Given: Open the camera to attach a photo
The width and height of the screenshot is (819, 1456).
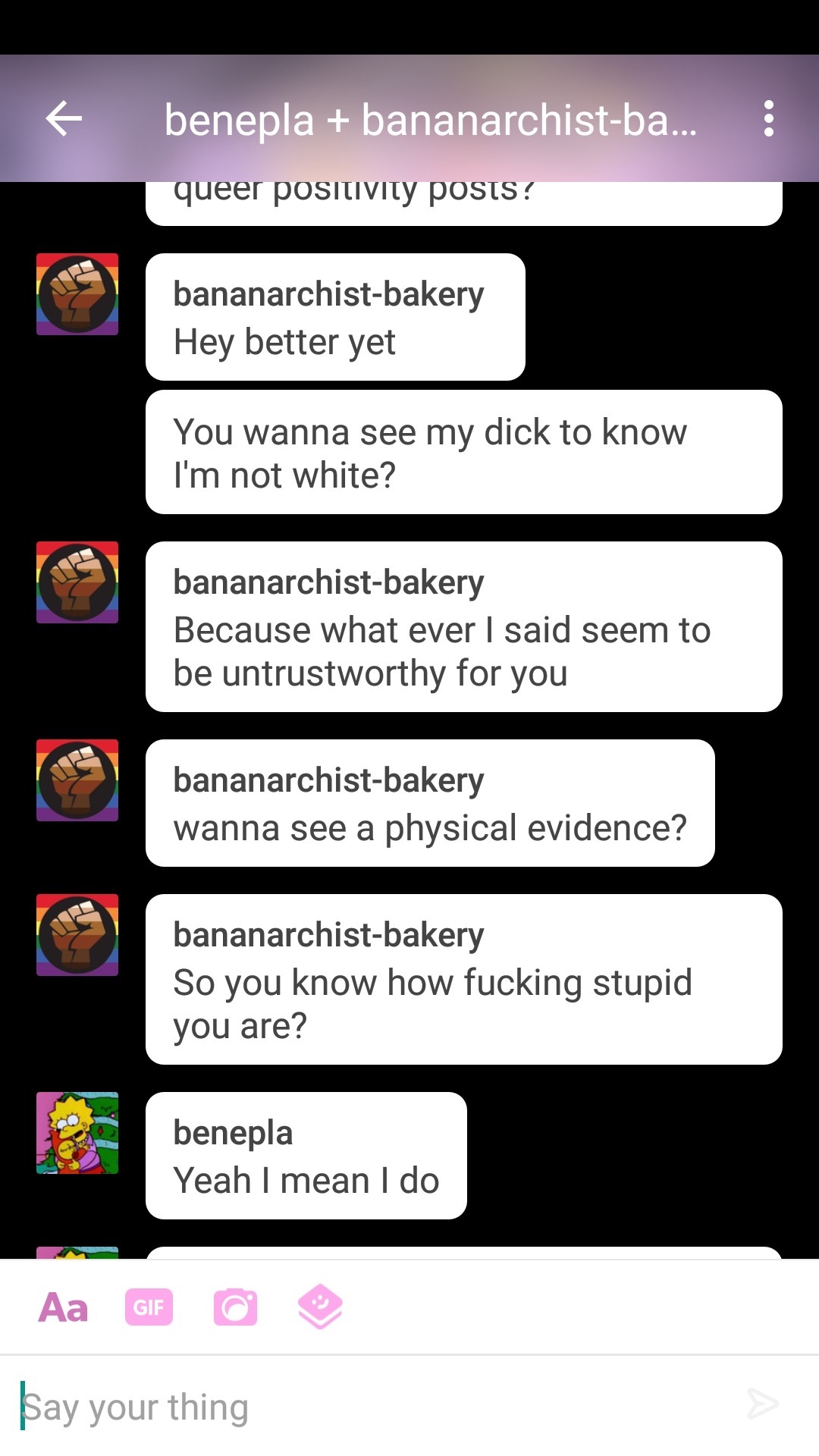Looking at the screenshot, I should click(235, 1307).
